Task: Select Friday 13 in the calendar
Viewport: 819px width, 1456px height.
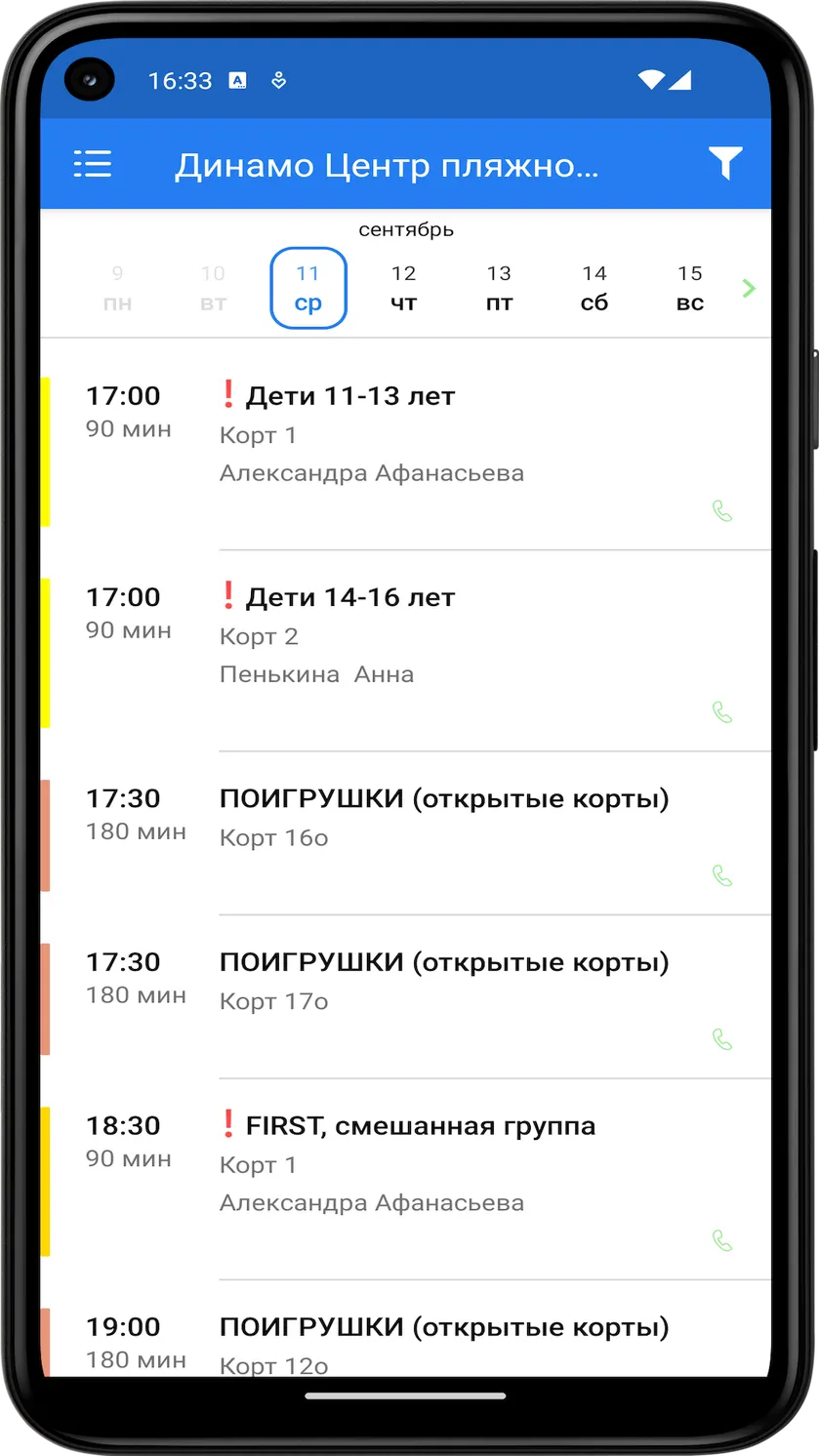Action: 499,288
